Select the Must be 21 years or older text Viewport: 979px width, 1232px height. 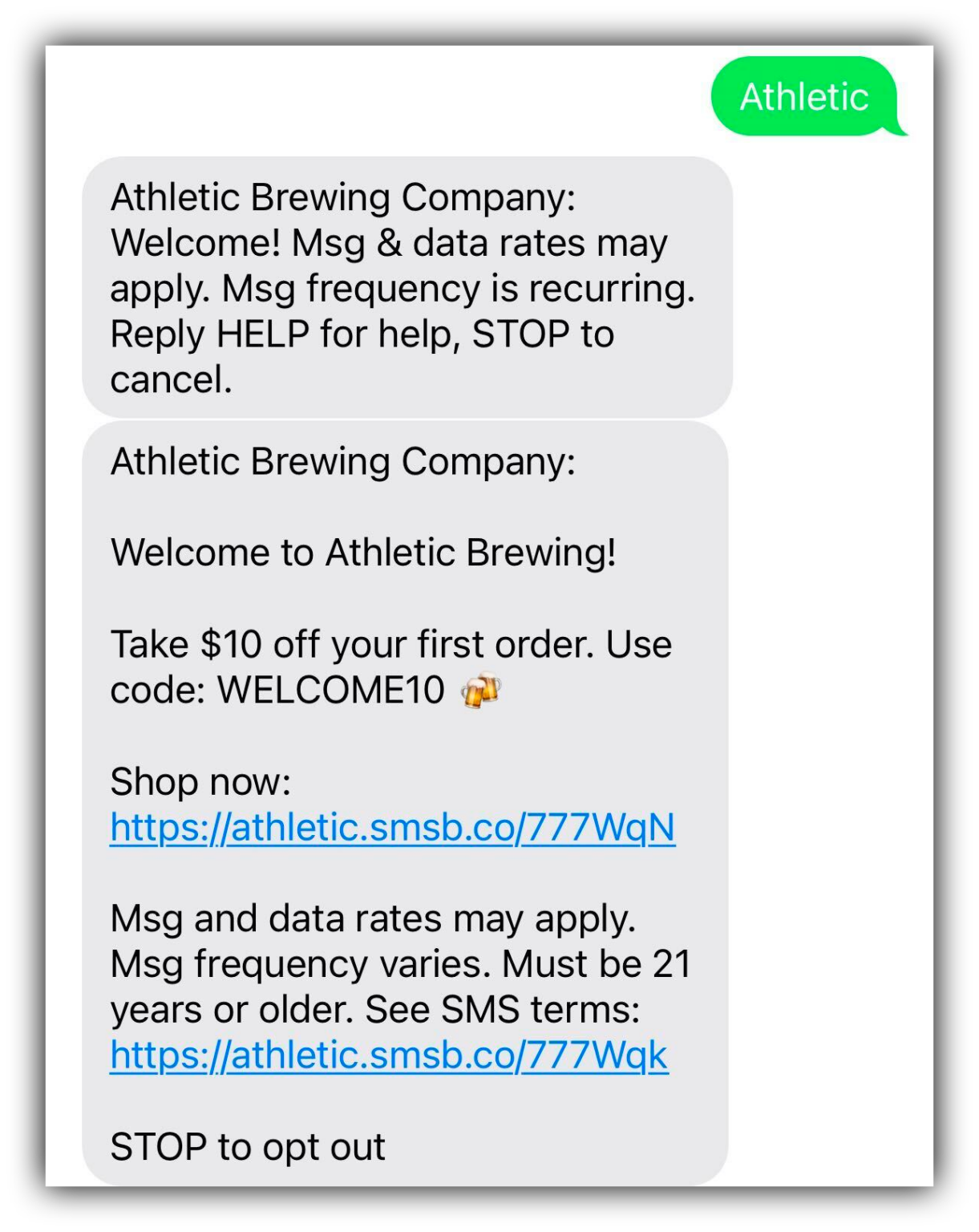401,987
